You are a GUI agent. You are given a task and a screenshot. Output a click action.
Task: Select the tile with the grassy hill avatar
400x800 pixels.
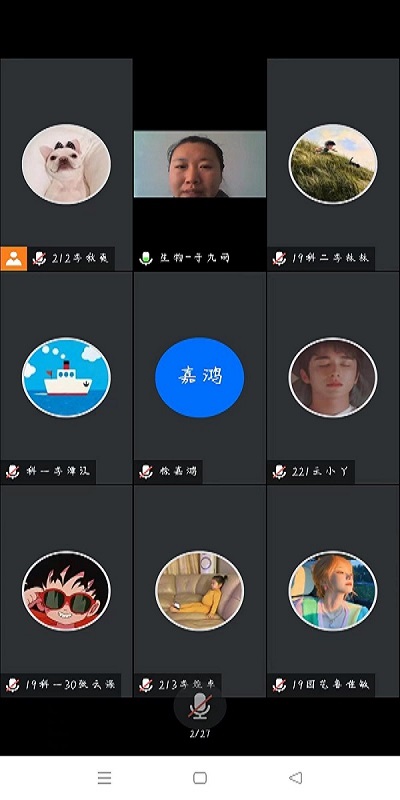333,164
